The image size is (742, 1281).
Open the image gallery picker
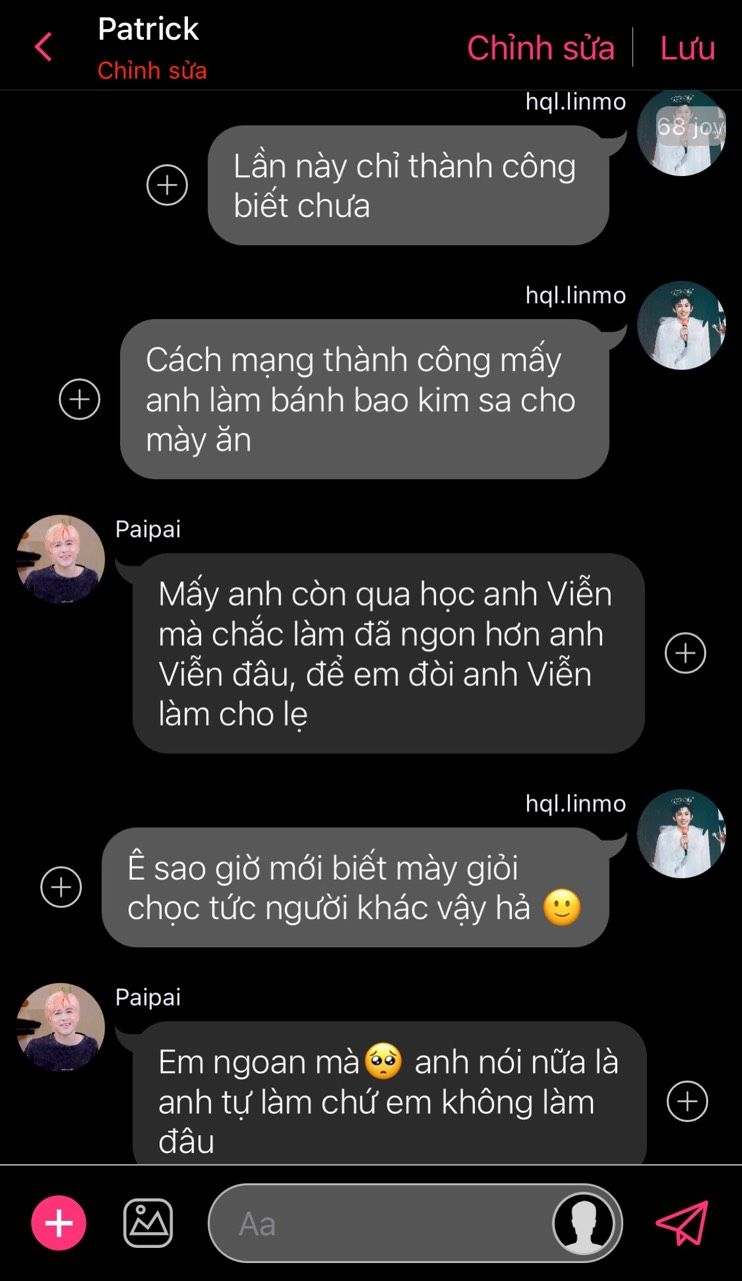(x=148, y=1223)
